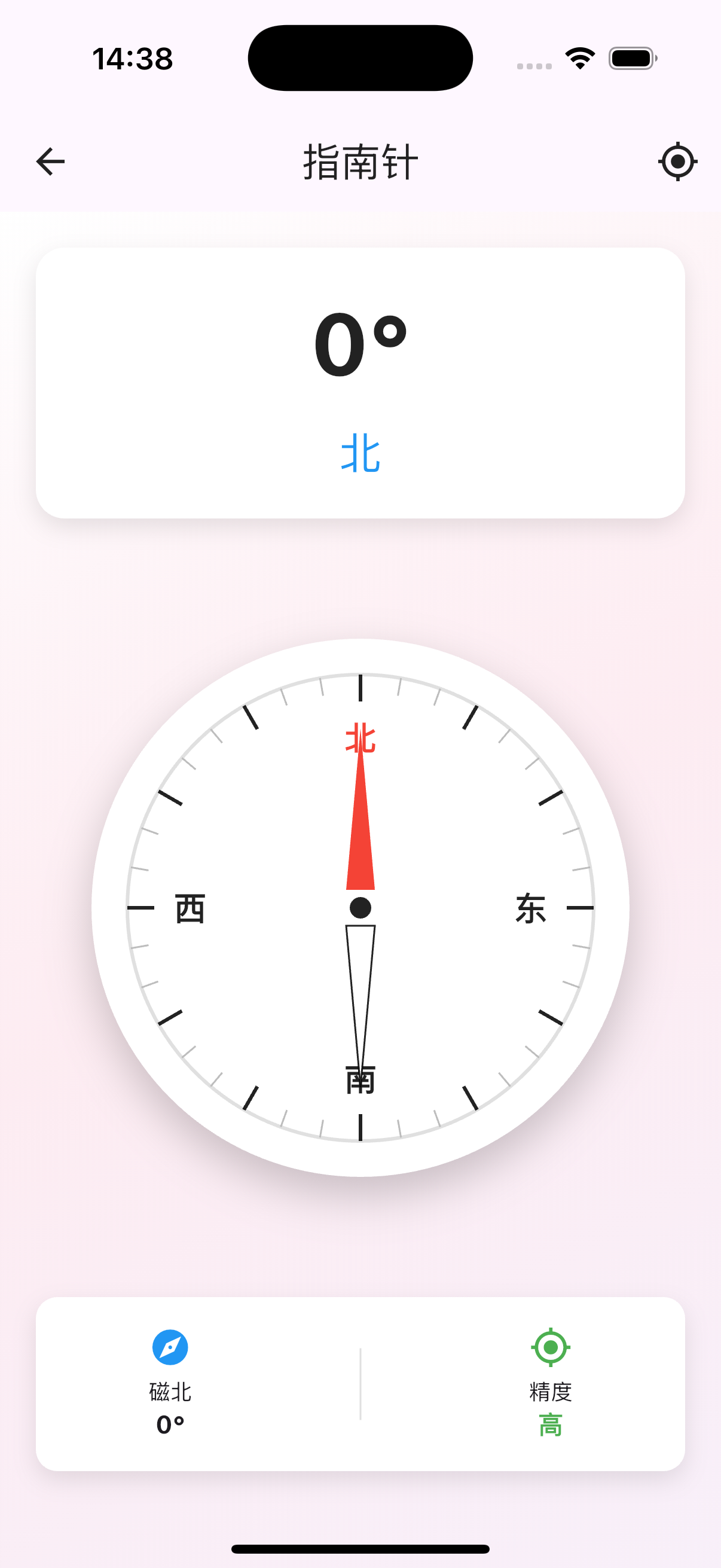This screenshot has width=721, height=1568.
Task: Tap the calibration target icon top right
Action: click(678, 161)
